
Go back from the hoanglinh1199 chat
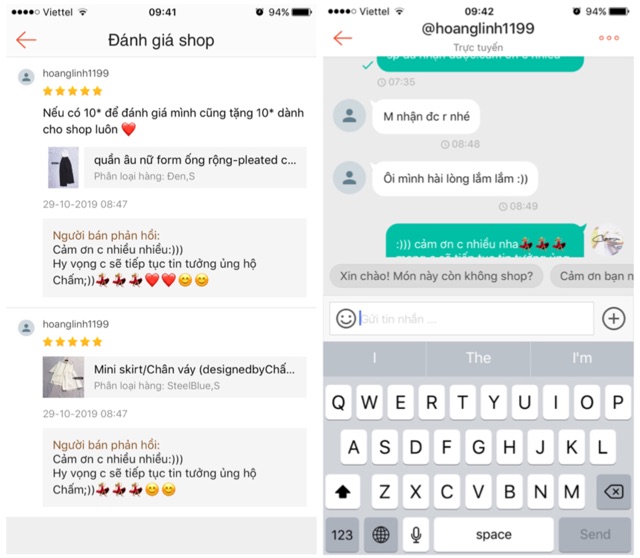pos(343,38)
